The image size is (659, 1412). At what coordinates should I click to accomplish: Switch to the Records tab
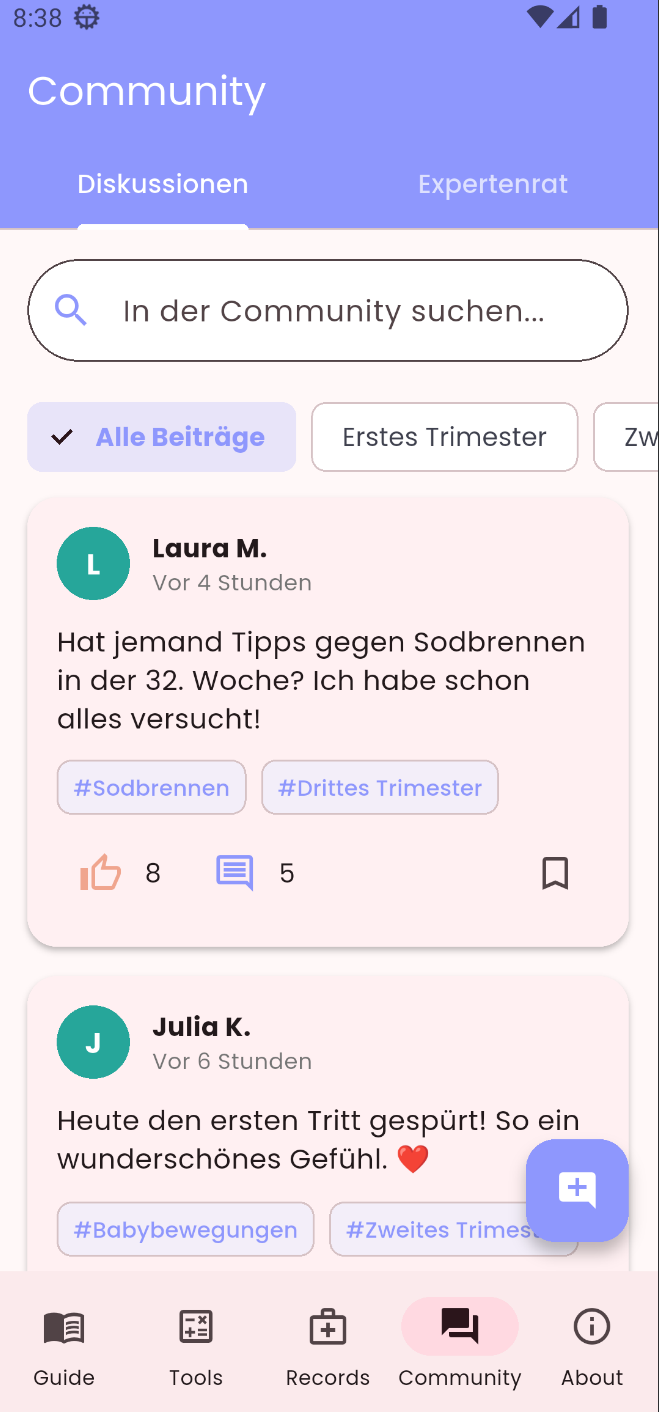point(328,1345)
